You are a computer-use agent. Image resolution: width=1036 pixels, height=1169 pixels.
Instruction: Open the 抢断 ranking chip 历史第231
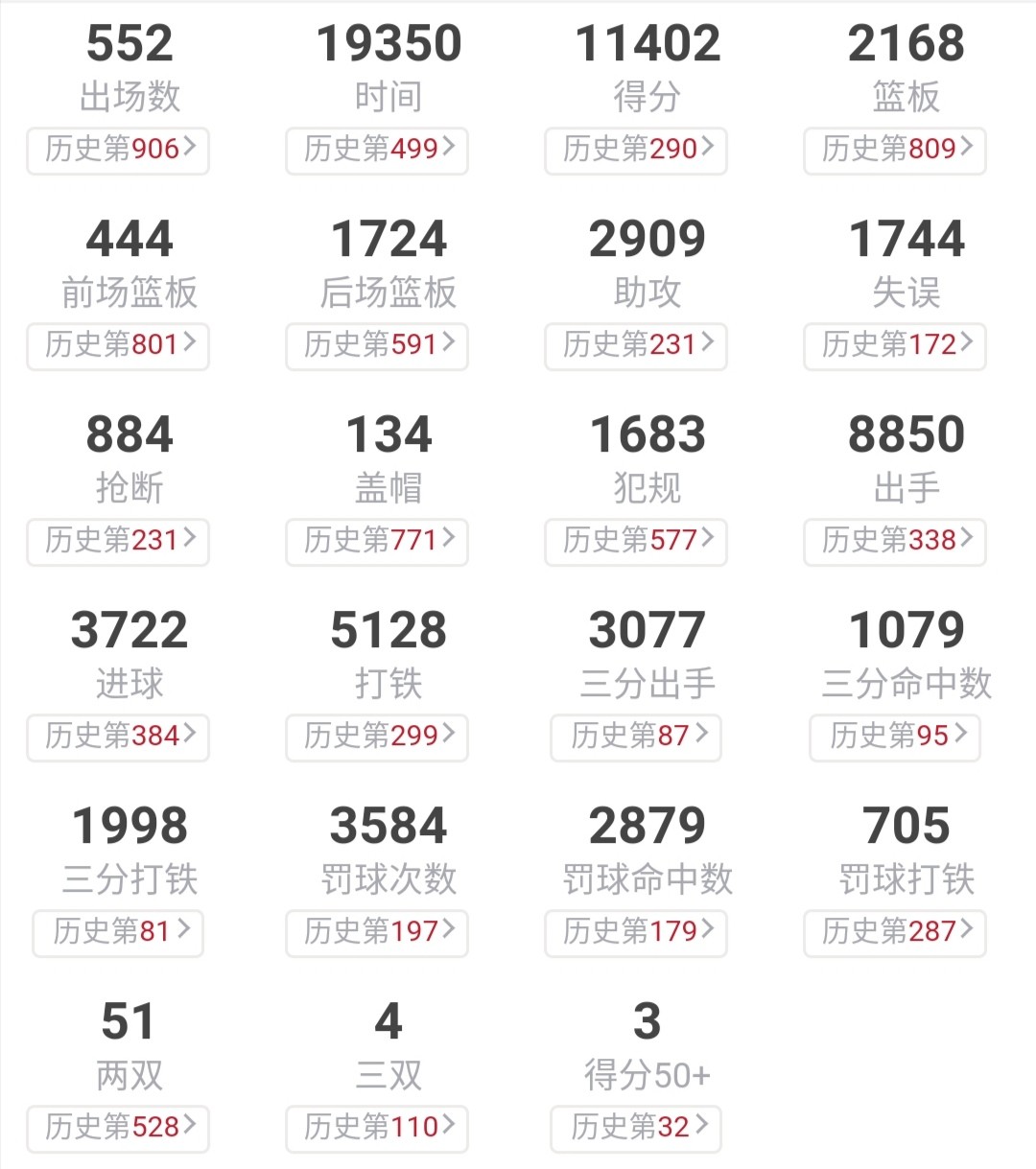118,541
